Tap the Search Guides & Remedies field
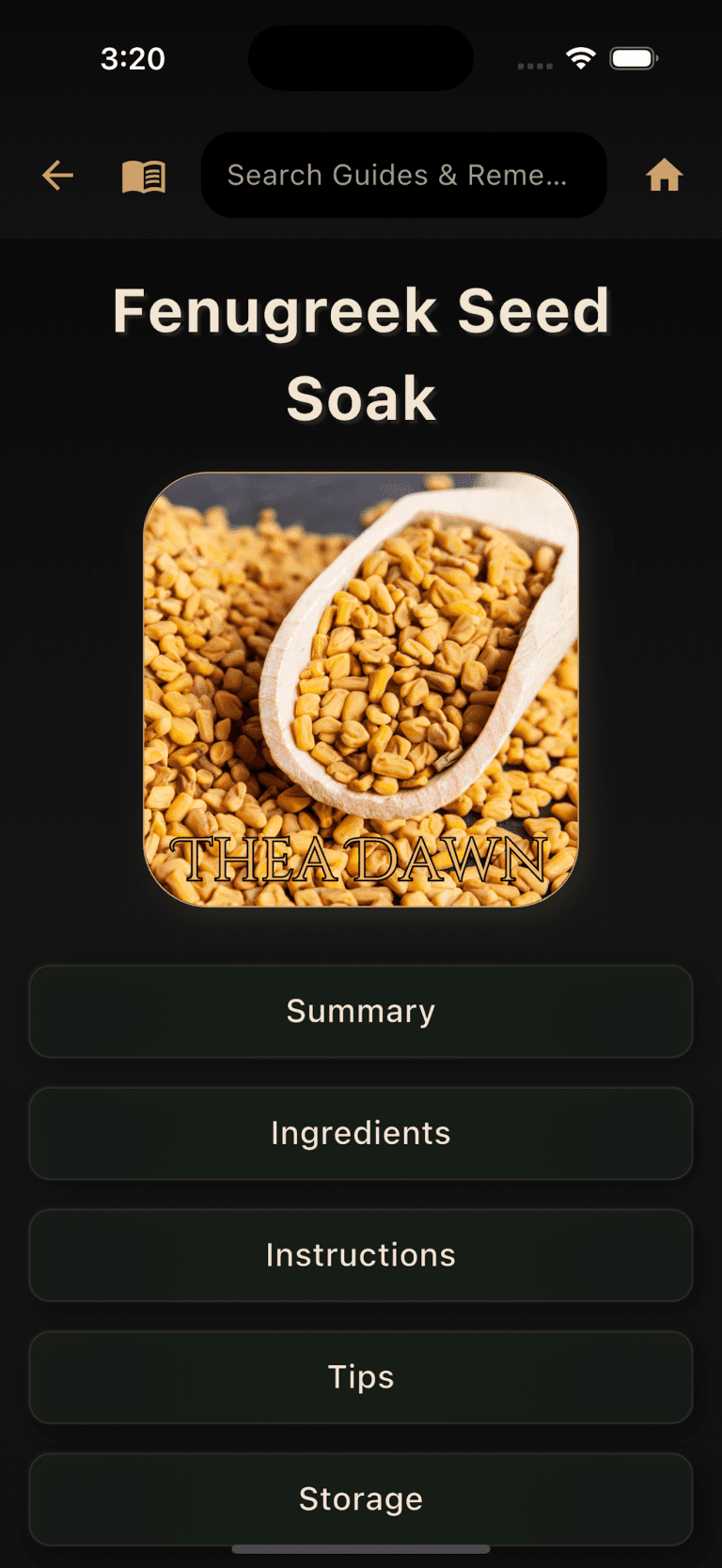The image size is (722, 1568). point(403,175)
